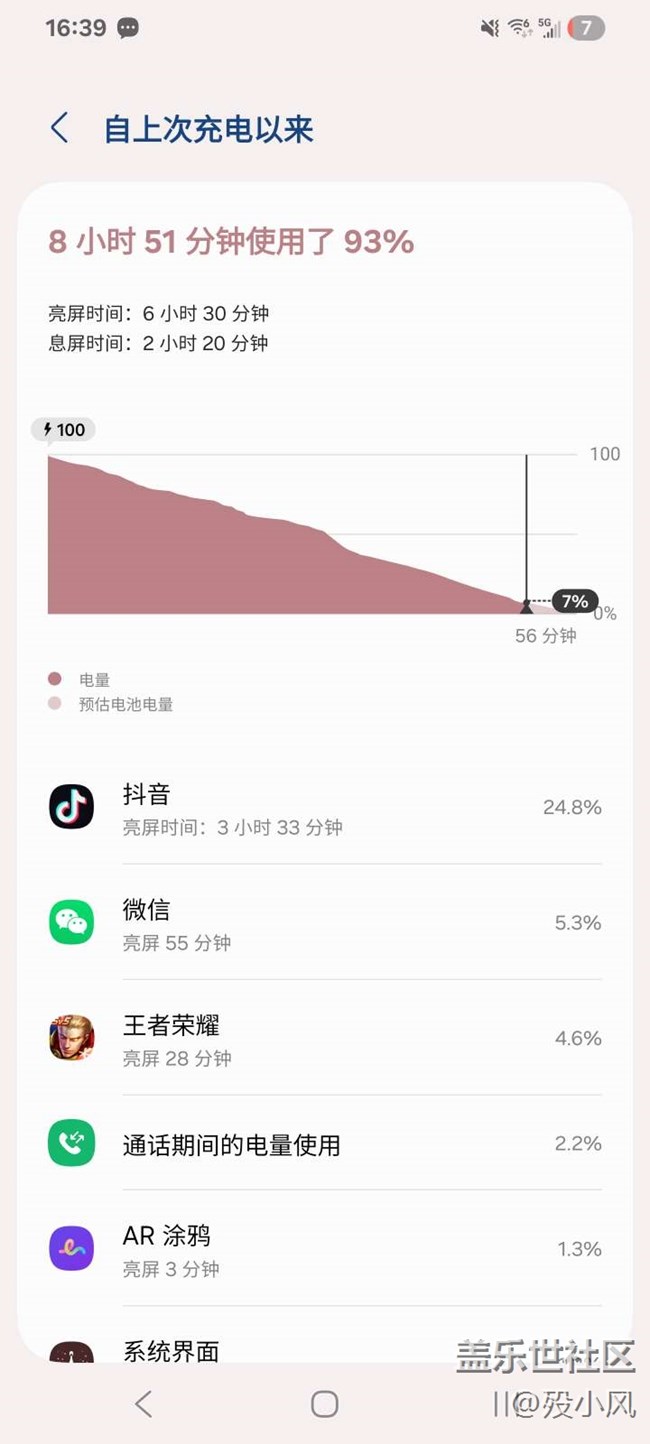
Task: Tap the navigation bar back button
Action: 144,1404
